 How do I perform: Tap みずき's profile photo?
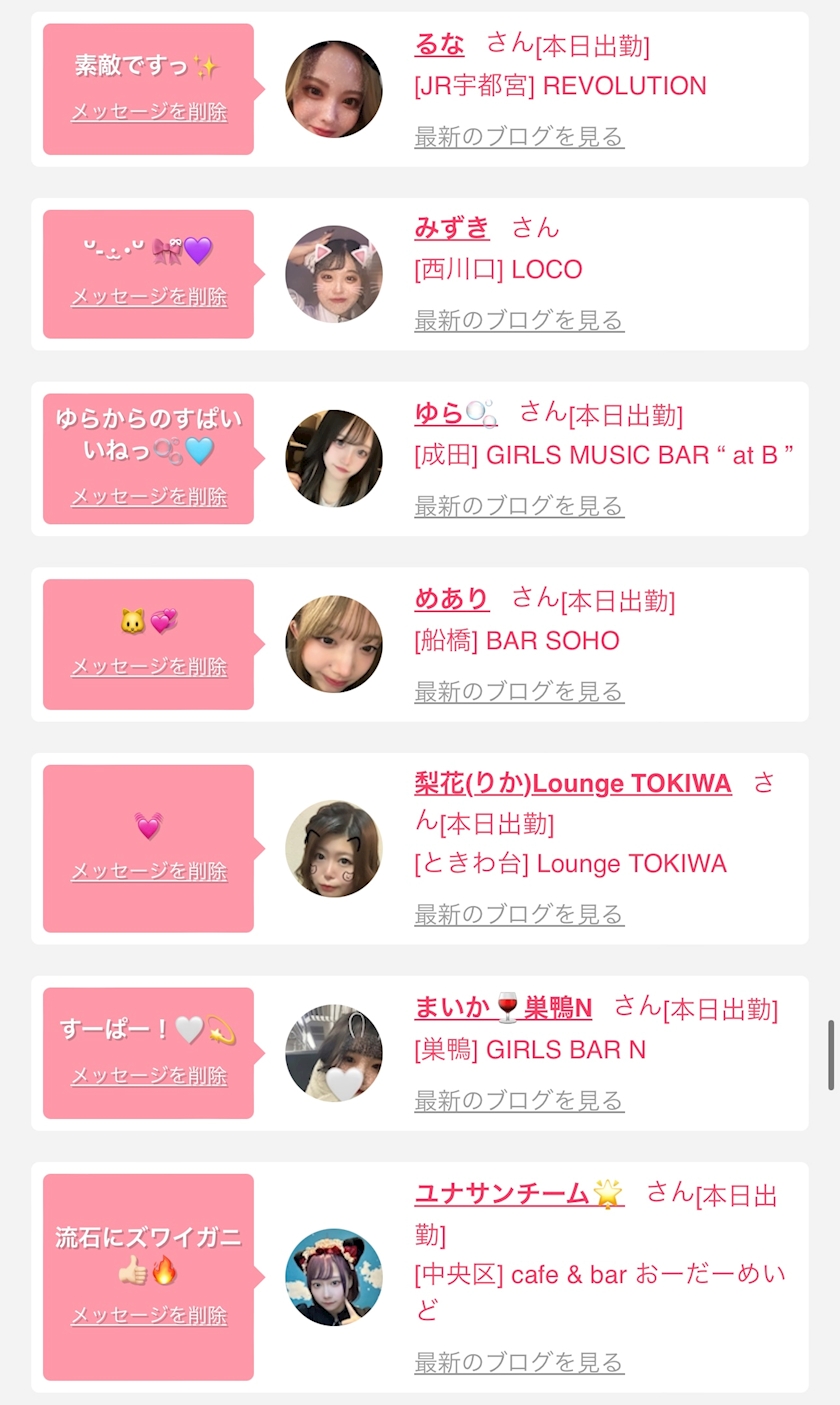tap(334, 274)
